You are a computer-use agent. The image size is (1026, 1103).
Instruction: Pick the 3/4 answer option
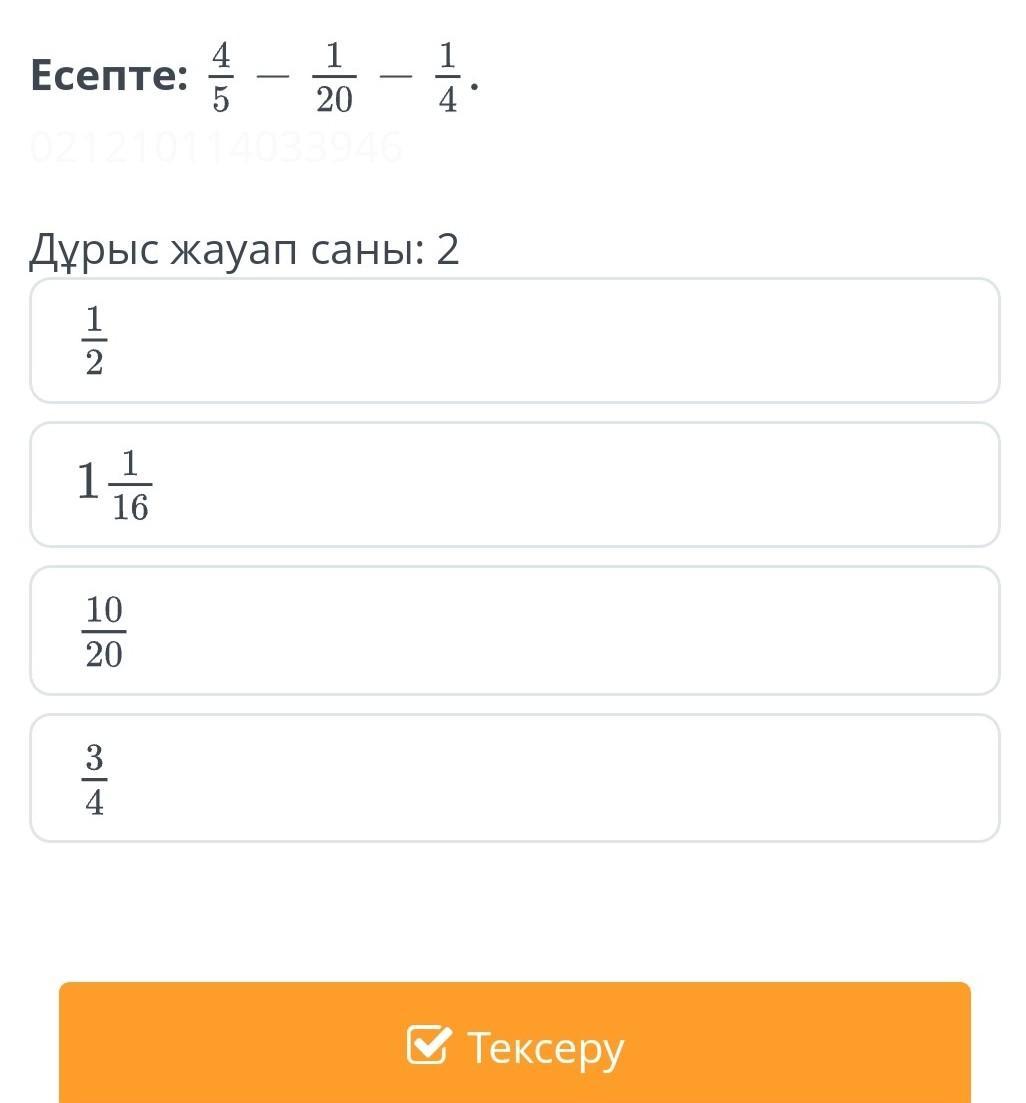click(x=514, y=778)
